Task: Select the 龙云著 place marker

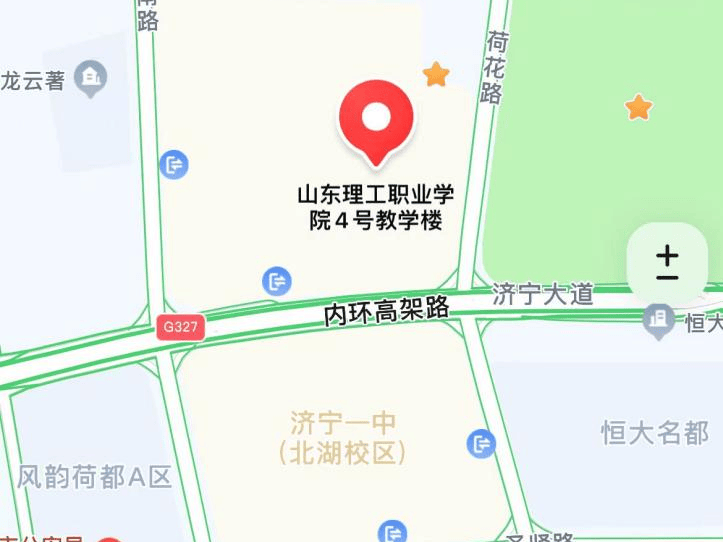Action: (93, 78)
